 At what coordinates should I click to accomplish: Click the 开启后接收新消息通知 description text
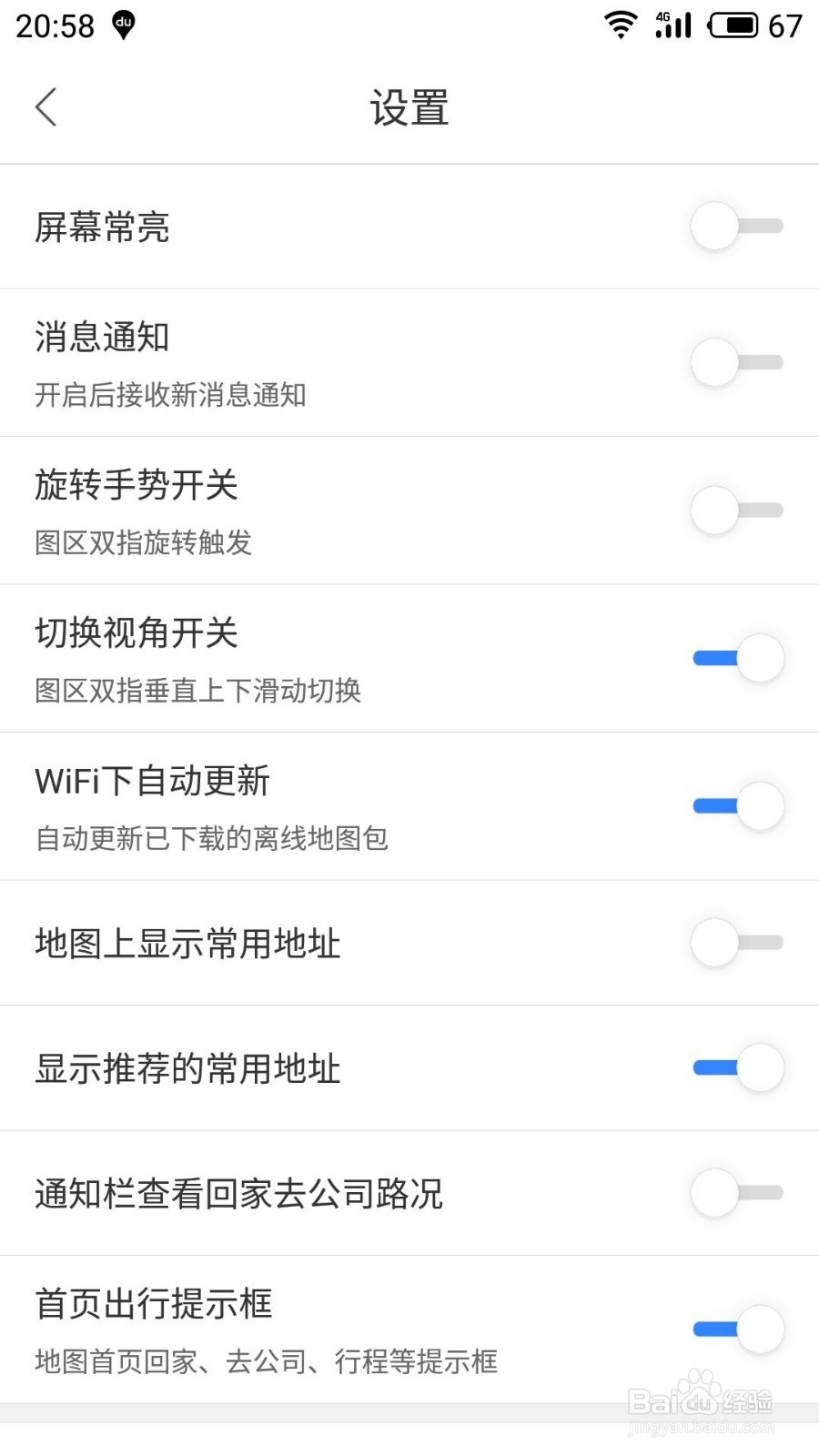(x=170, y=396)
